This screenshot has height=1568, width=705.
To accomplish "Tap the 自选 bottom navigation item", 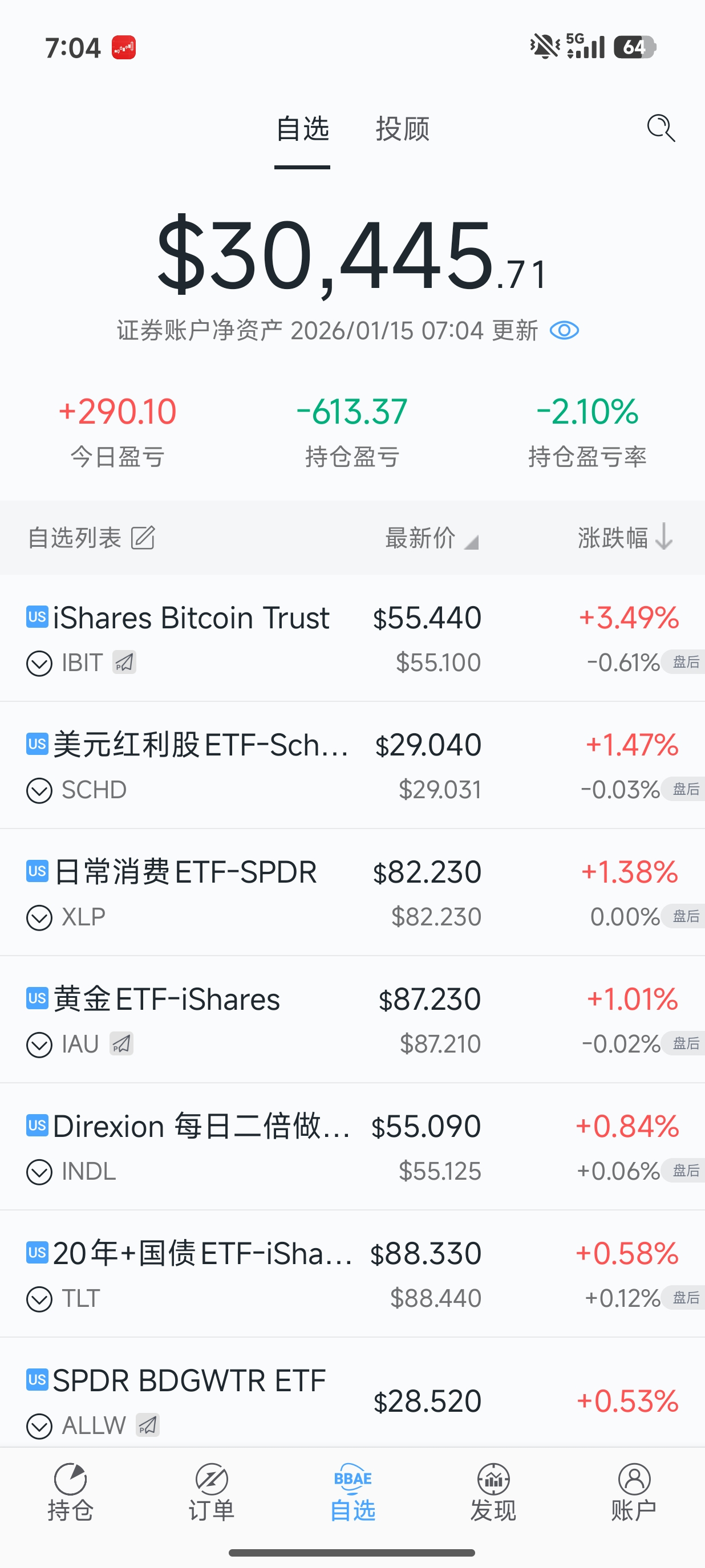I will click(352, 1492).
